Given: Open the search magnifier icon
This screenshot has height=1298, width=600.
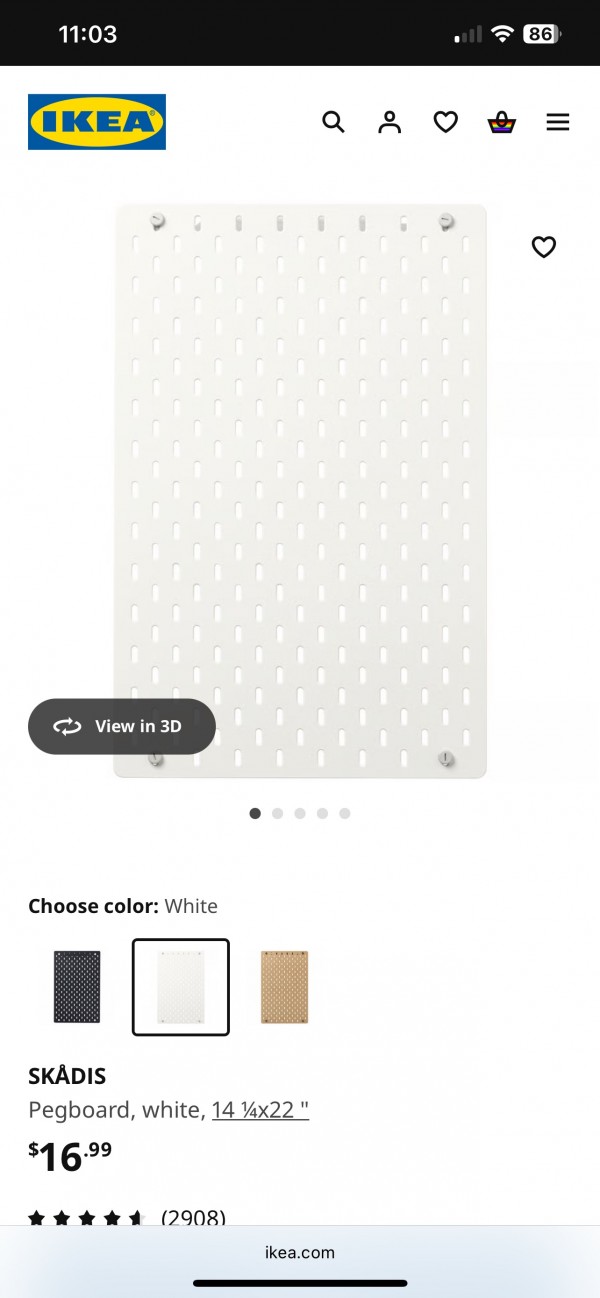Looking at the screenshot, I should pyautogui.click(x=333, y=122).
